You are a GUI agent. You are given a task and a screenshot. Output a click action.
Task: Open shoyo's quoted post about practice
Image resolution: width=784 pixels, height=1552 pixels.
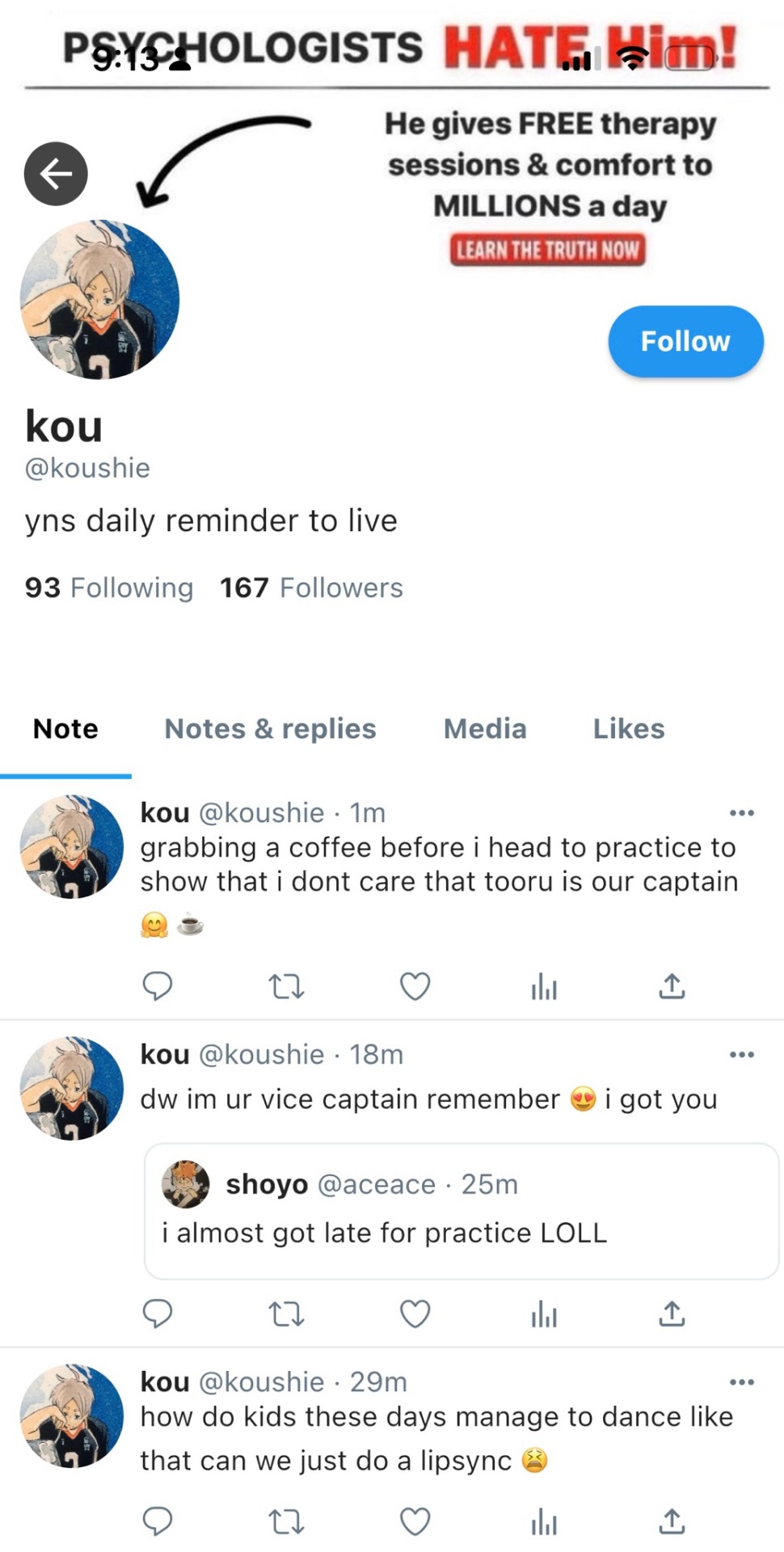coord(461,1210)
